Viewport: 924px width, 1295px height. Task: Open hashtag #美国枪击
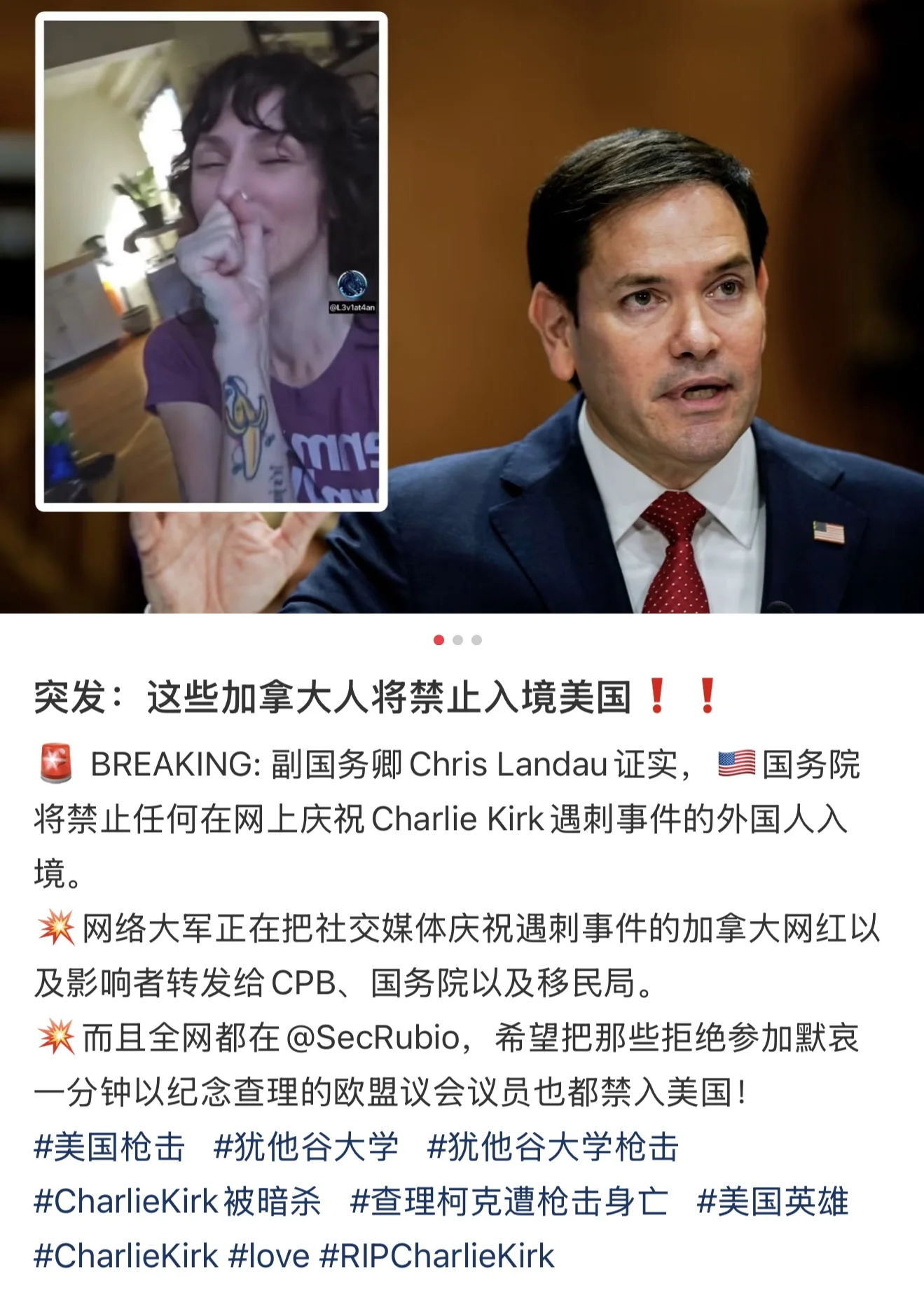[x=109, y=1147]
